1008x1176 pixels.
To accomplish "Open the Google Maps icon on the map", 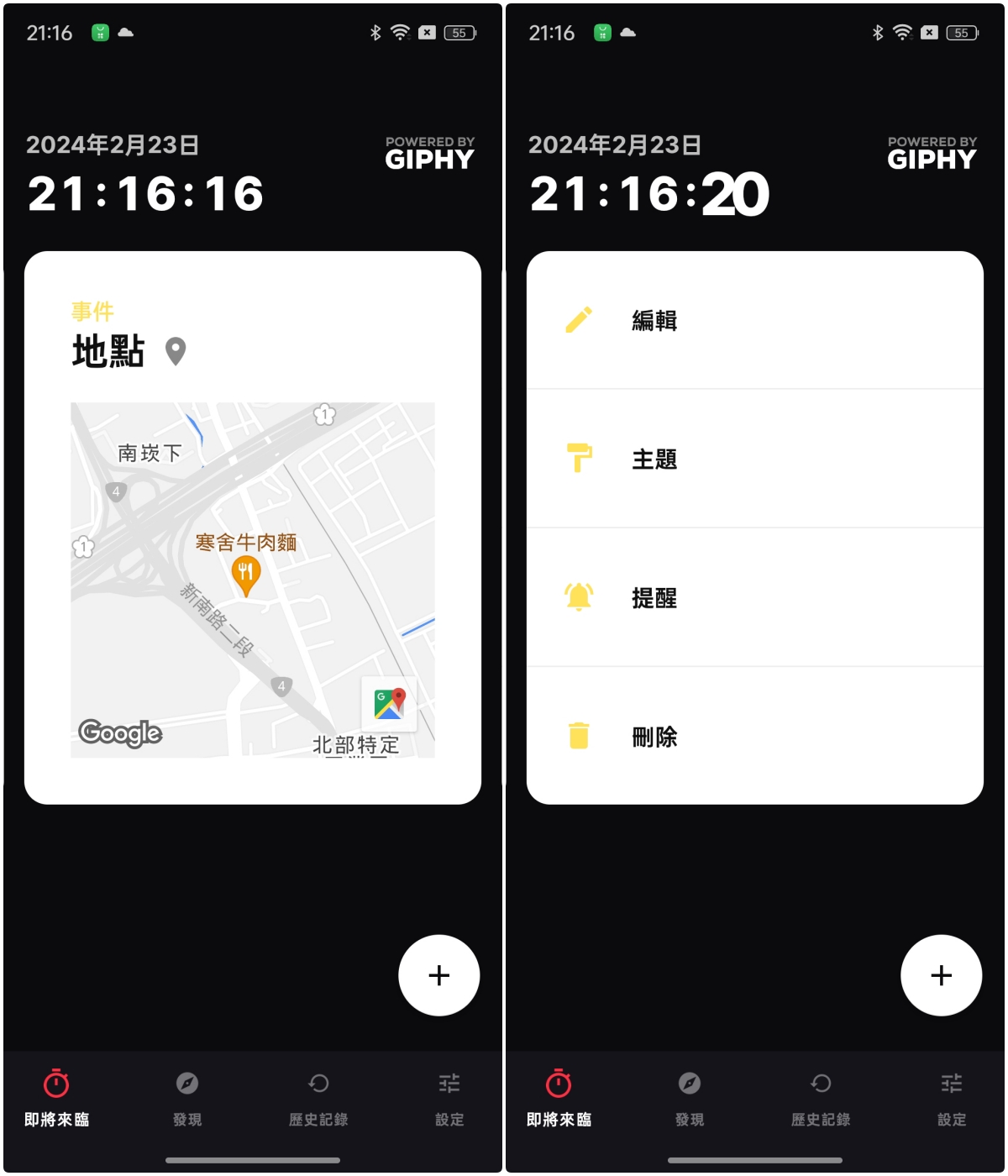I will click(389, 703).
